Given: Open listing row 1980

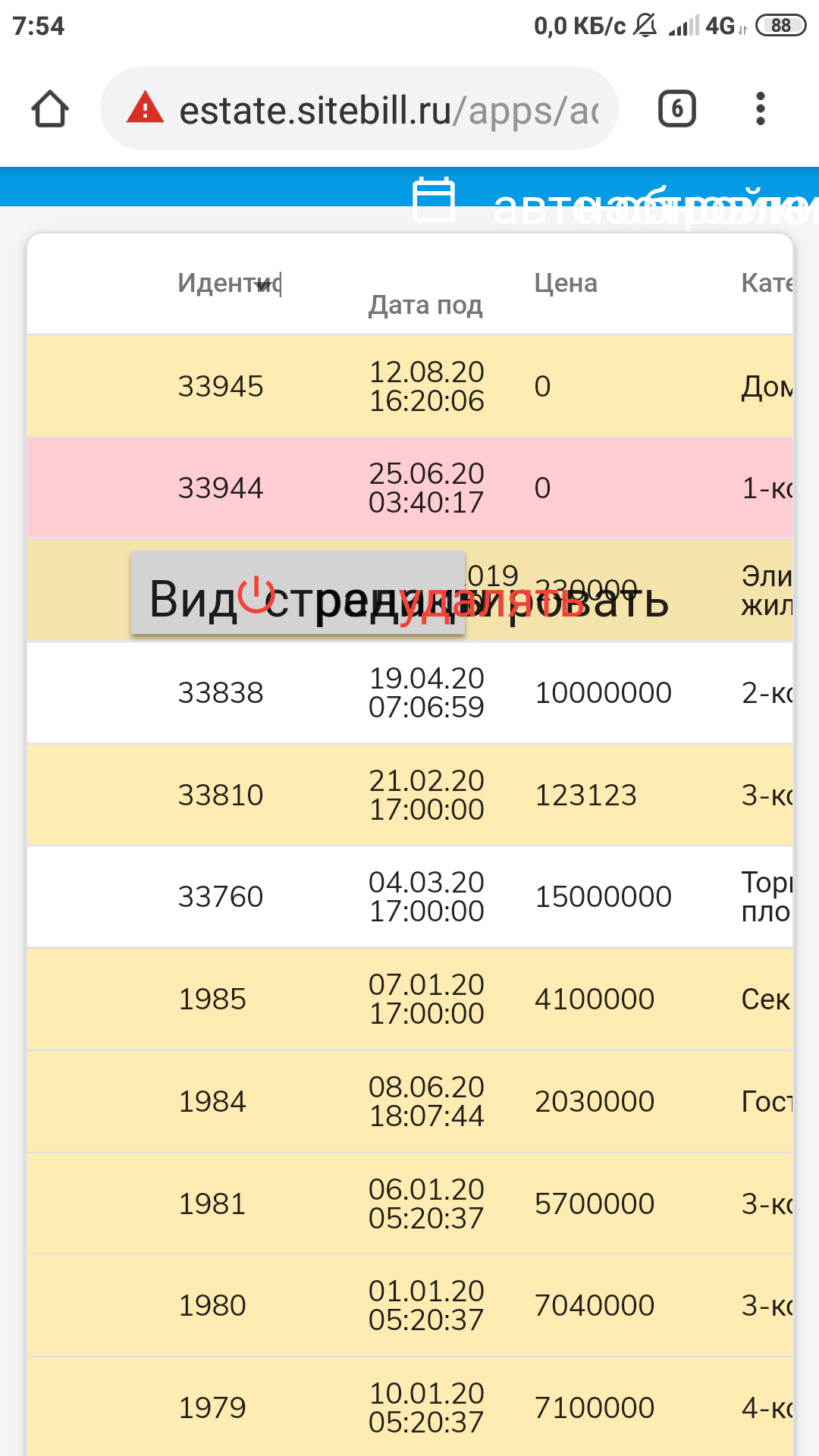Looking at the screenshot, I should pos(410,1305).
